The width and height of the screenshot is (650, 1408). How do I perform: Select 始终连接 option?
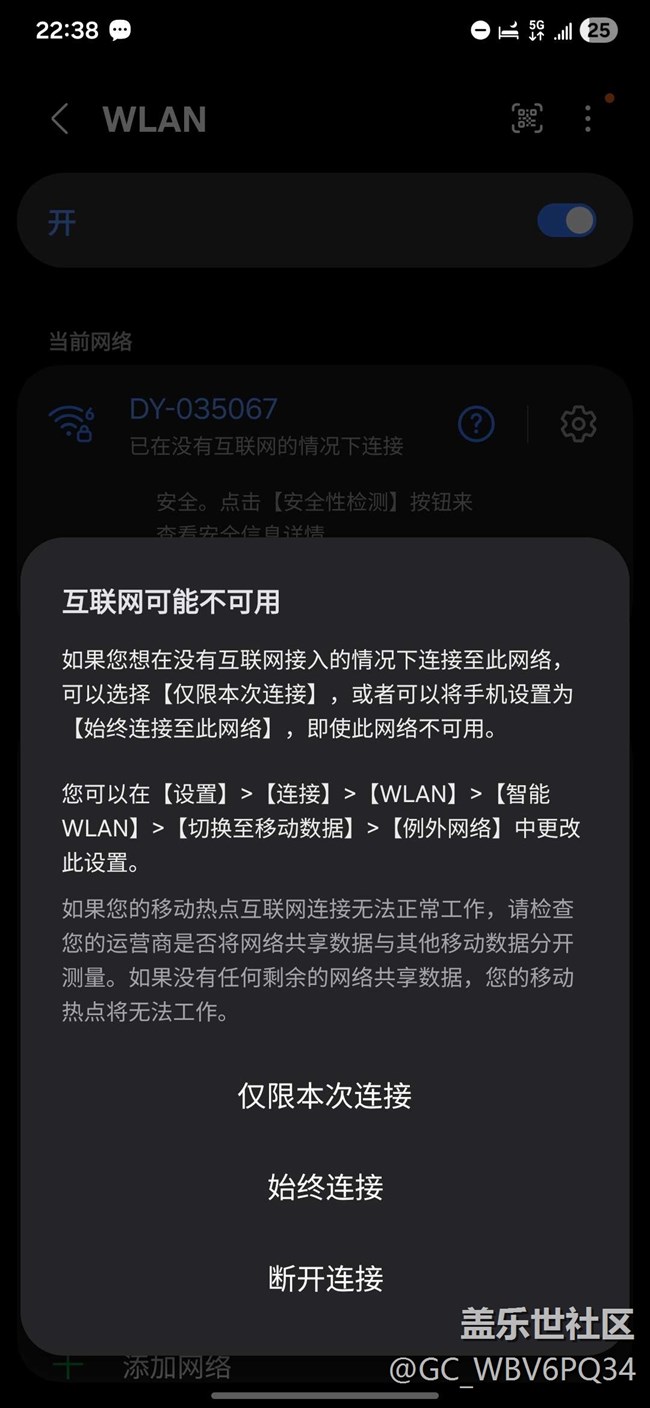[x=325, y=1187]
